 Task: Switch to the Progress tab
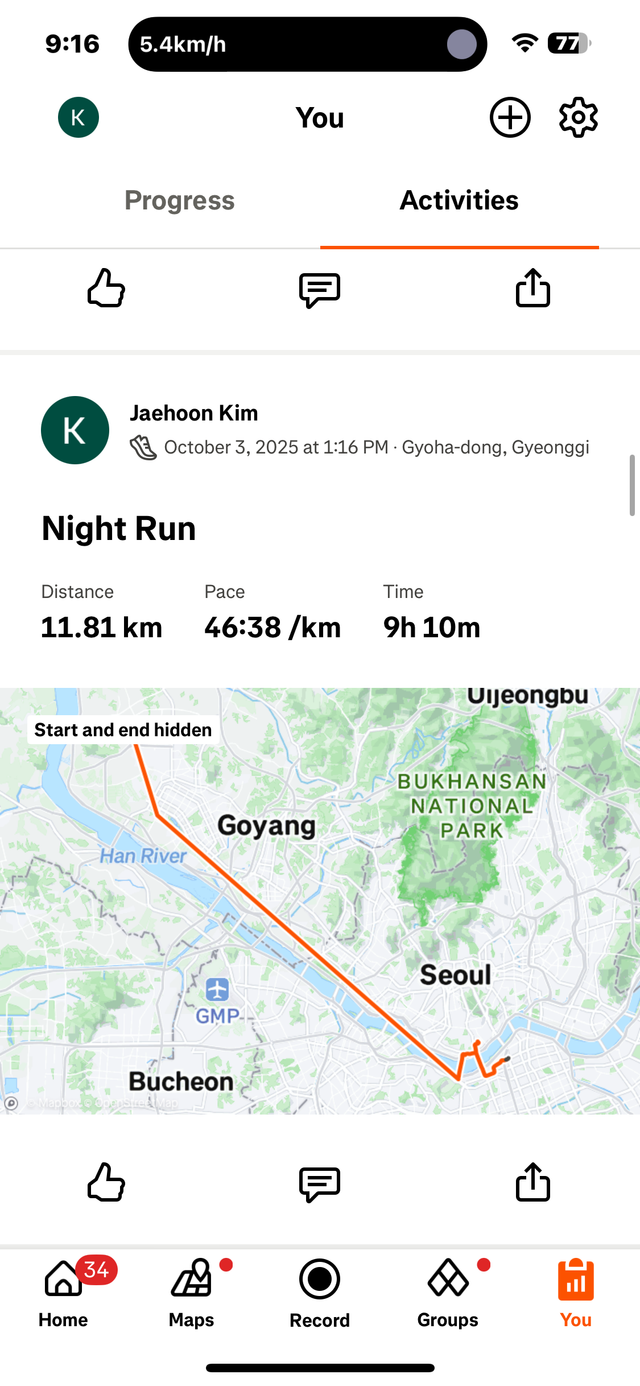[180, 200]
